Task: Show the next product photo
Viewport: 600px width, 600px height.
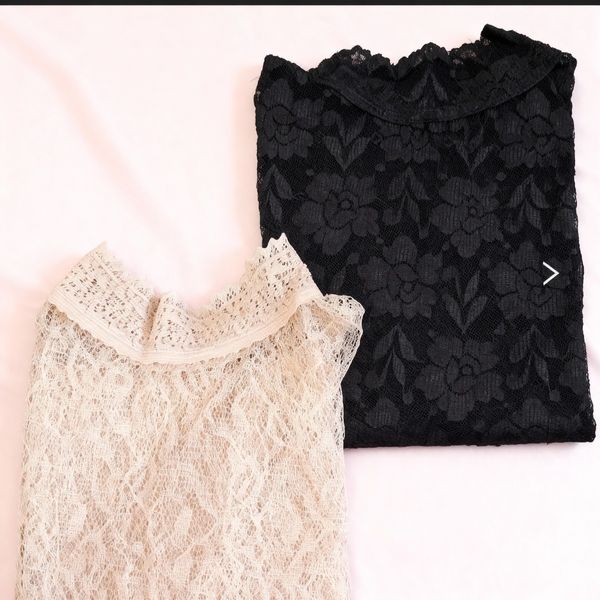Action: (551, 272)
